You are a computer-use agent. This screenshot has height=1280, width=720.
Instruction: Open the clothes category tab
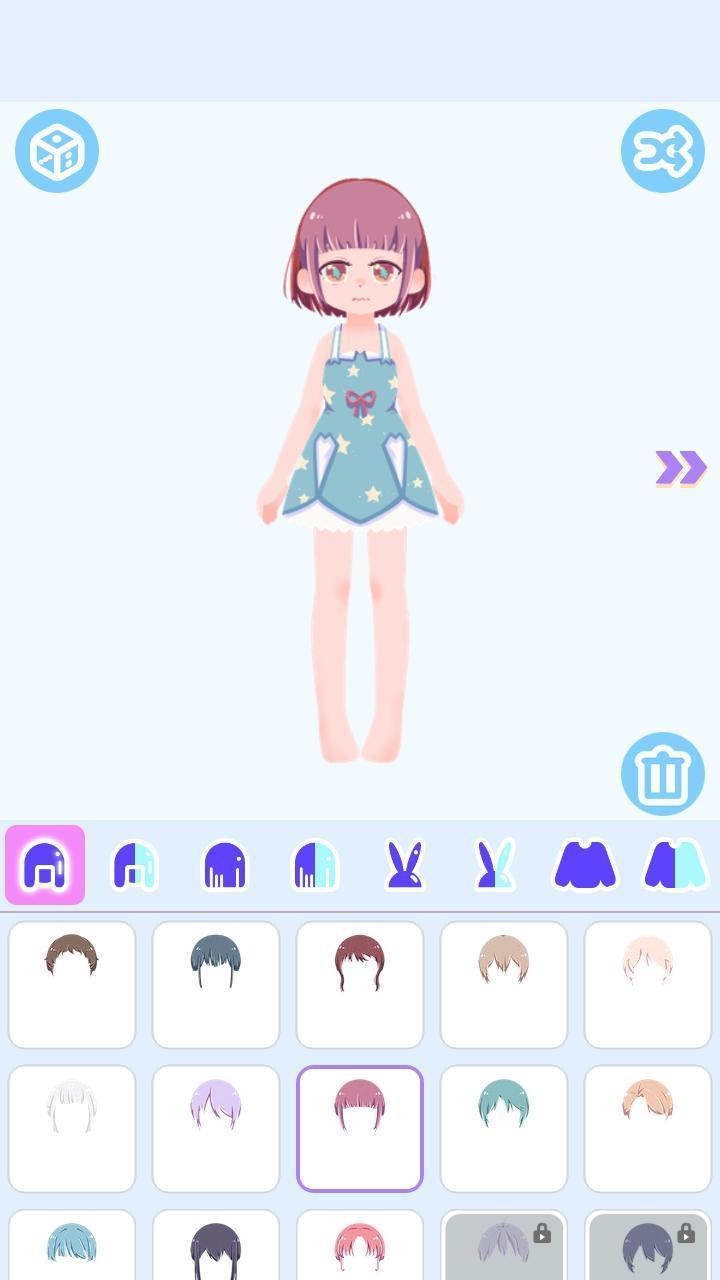pyautogui.click(x=584, y=863)
